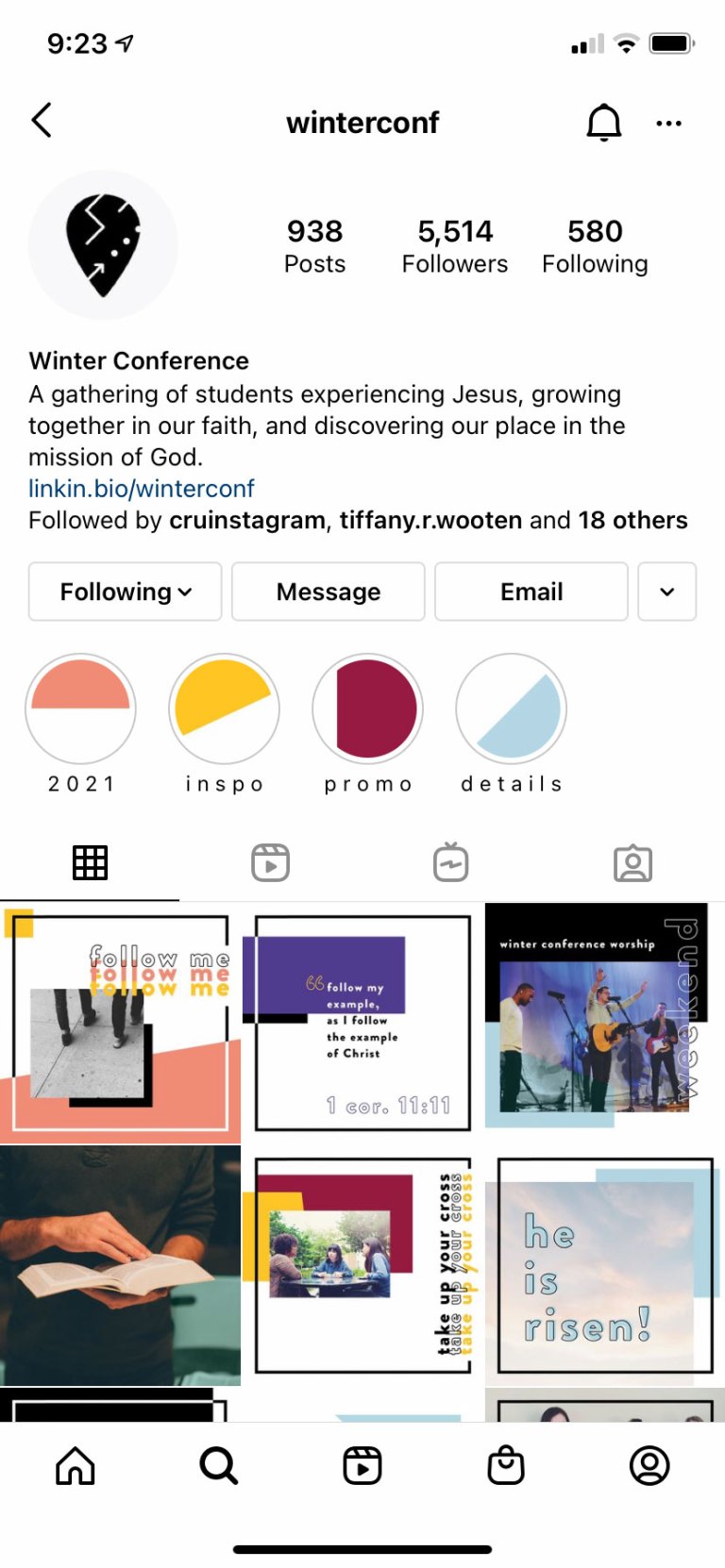Image resolution: width=725 pixels, height=1568 pixels.
Task: Go to the Home feed
Action: 76,1466
